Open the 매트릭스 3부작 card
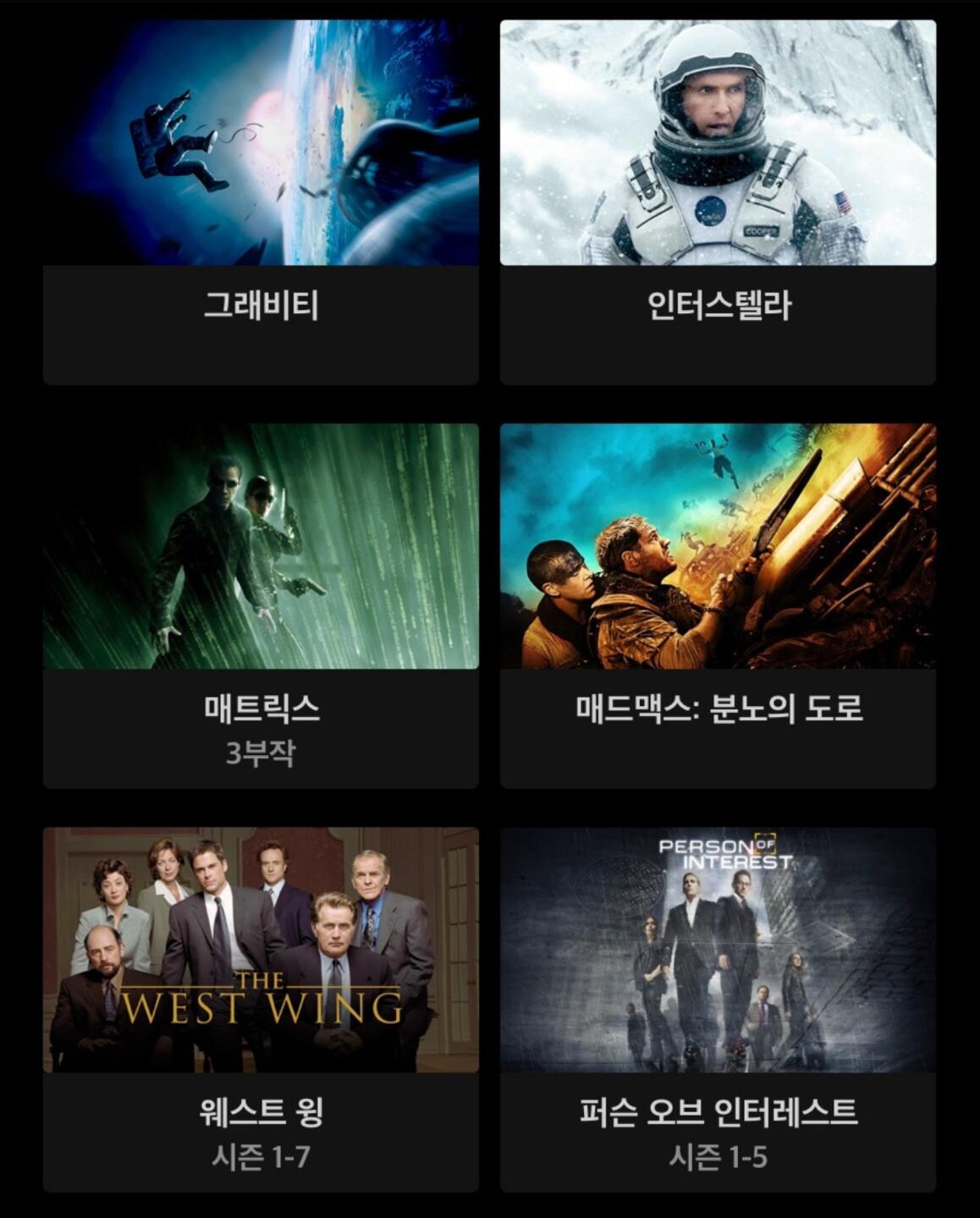The width and height of the screenshot is (980, 1218). 261,606
